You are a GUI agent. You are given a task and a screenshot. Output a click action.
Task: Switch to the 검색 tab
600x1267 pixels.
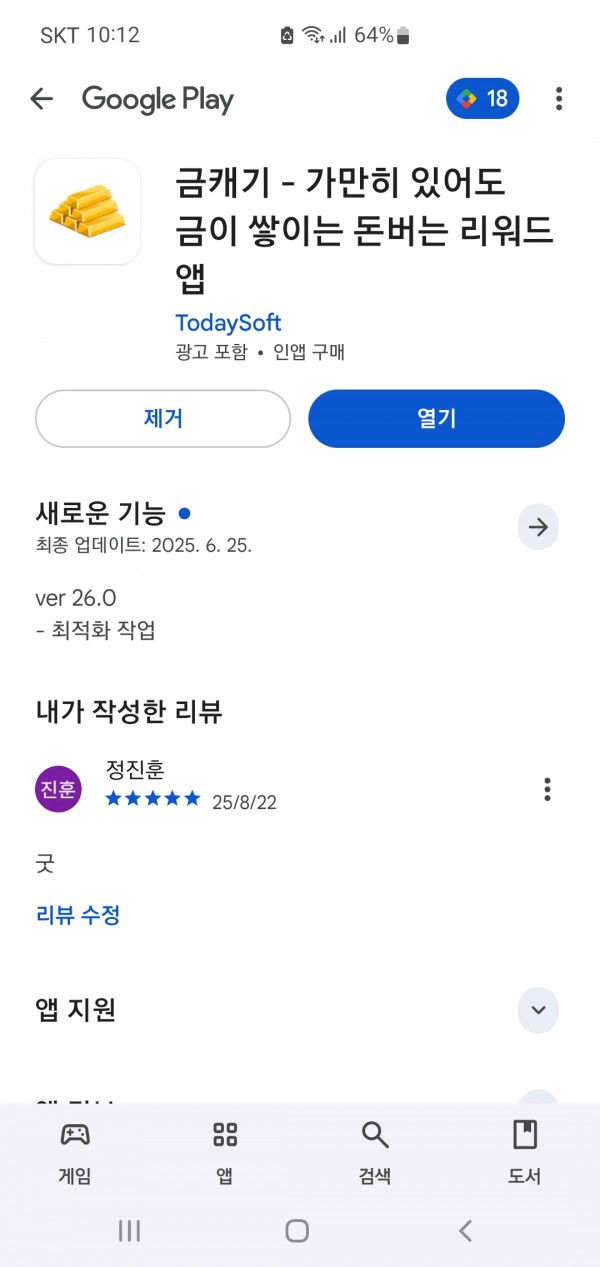[x=375, y=1153]
